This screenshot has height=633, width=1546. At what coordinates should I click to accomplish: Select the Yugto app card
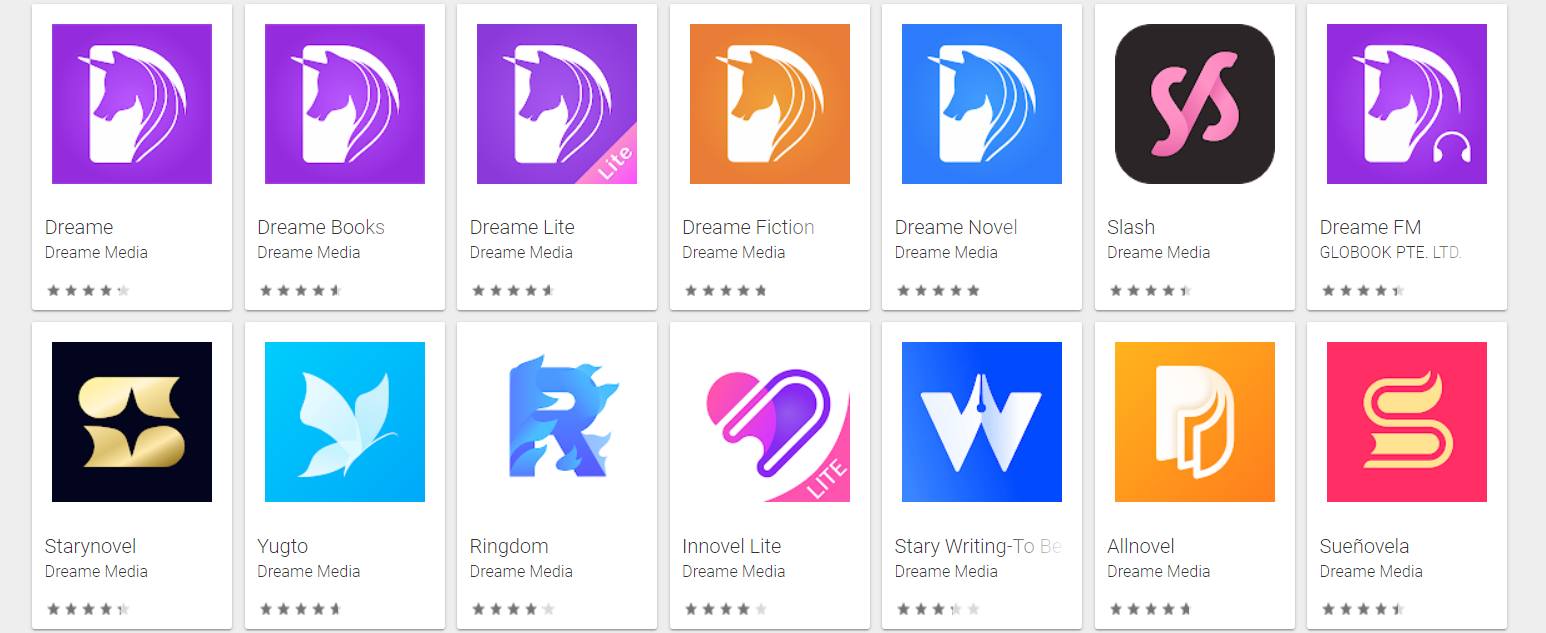click(344, 422)
